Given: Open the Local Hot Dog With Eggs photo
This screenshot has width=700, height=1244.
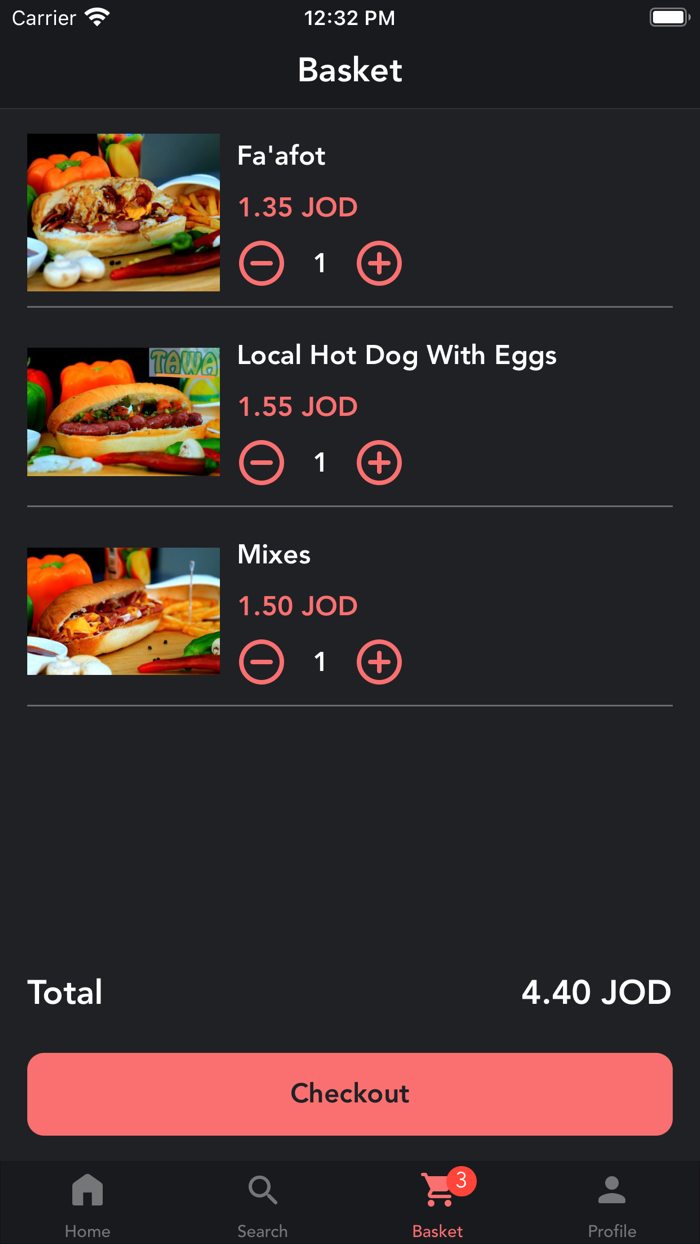Looking at the screenshot, I should tap(123, 412).
